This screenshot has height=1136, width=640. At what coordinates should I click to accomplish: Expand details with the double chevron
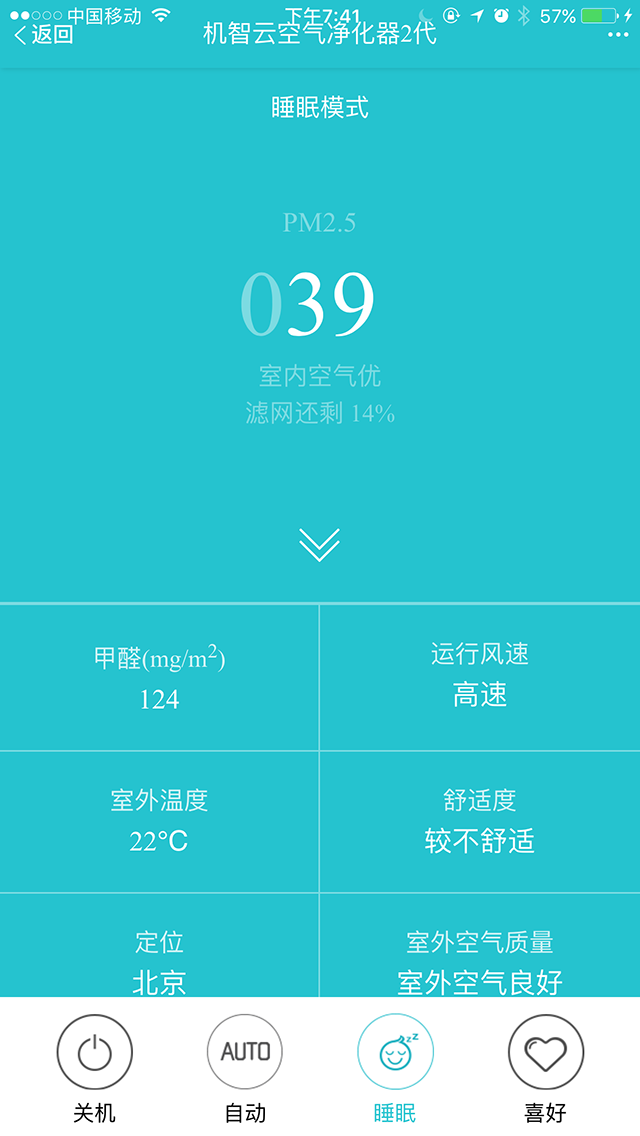319,545
